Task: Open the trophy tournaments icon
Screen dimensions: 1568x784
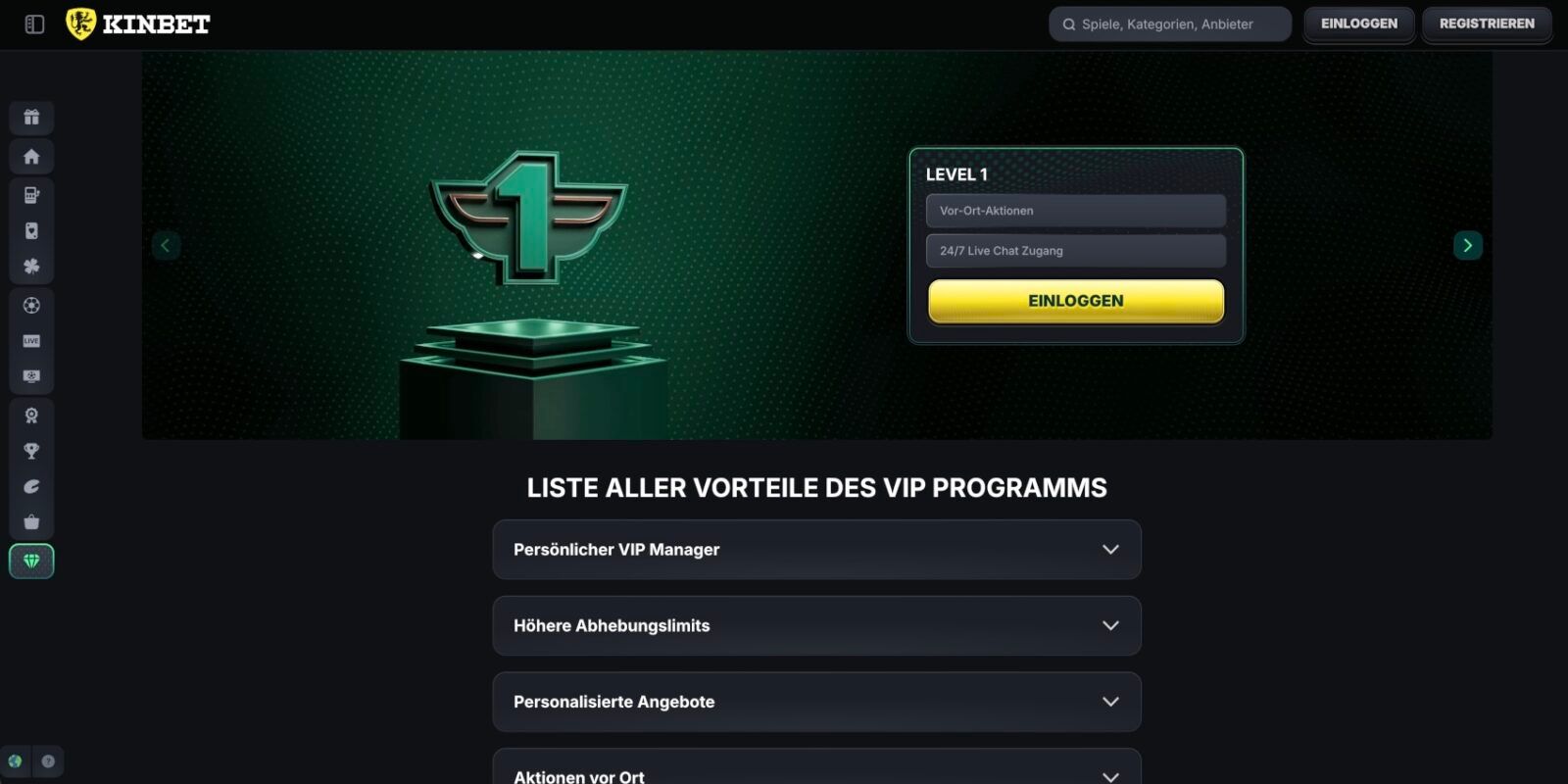Action: click(31, 451)
